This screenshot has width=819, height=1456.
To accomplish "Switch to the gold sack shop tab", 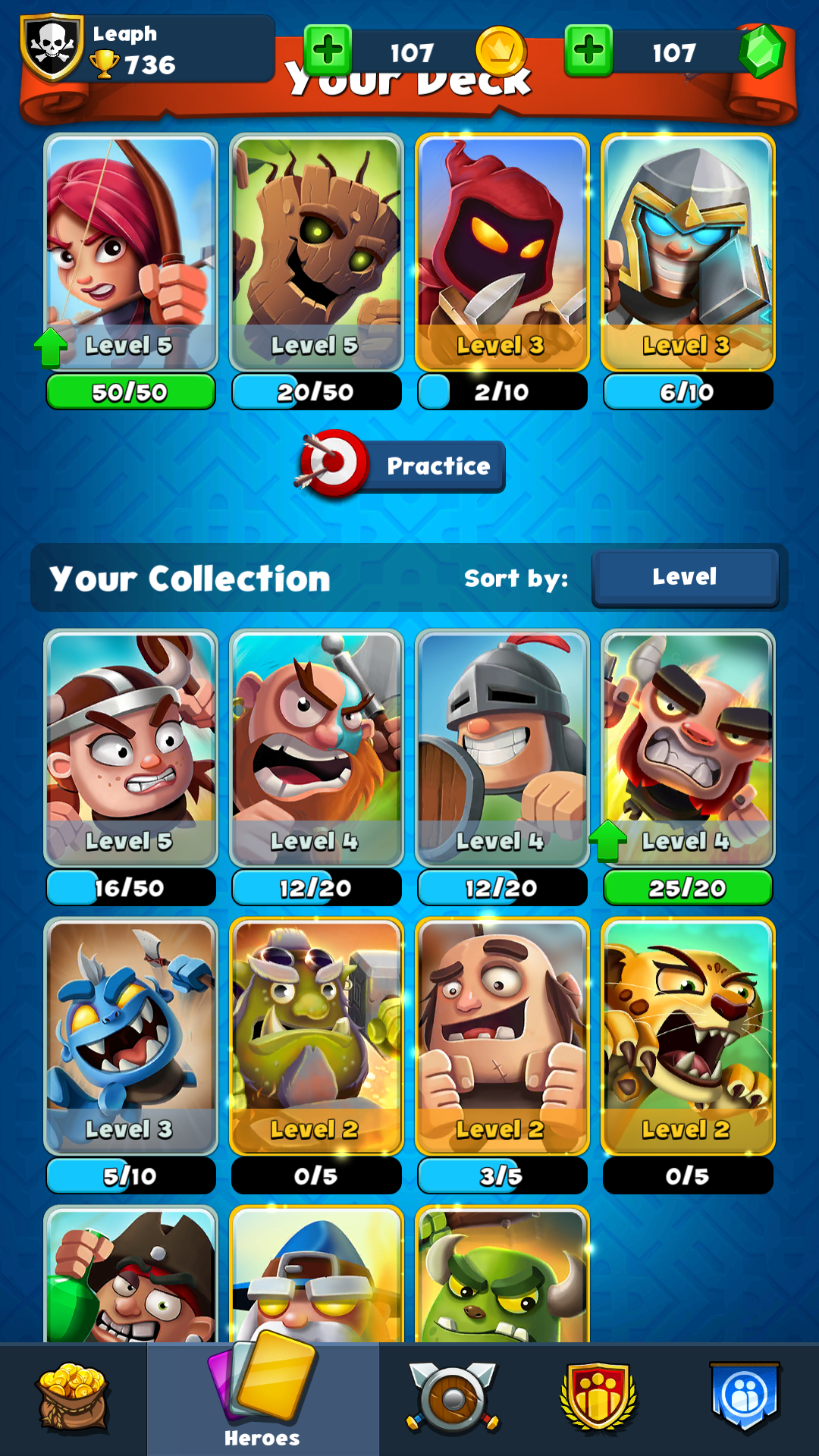I will [73, 1398].
